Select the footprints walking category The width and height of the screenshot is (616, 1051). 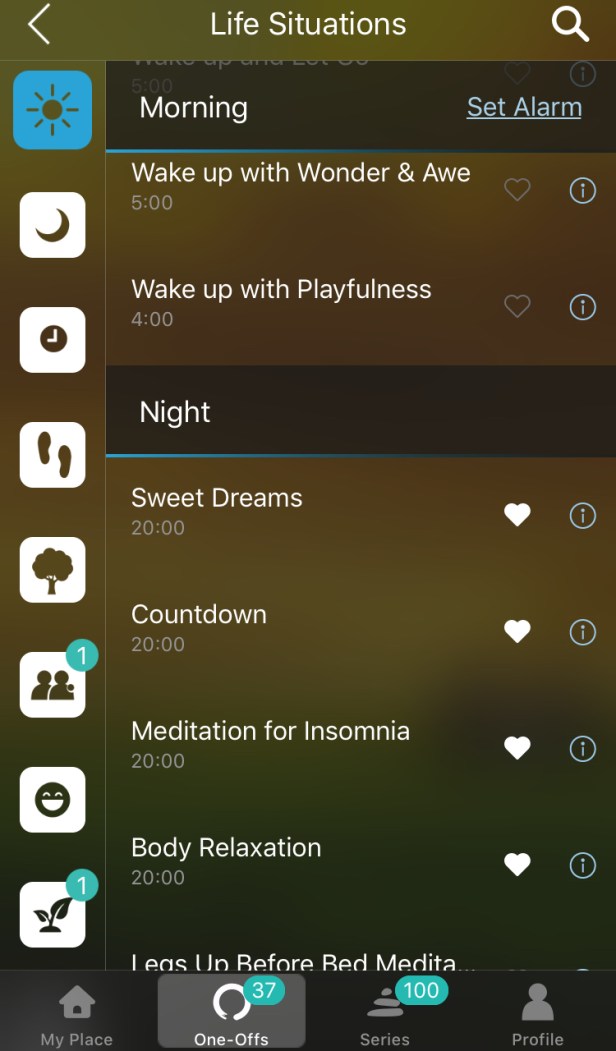[52, 455]
